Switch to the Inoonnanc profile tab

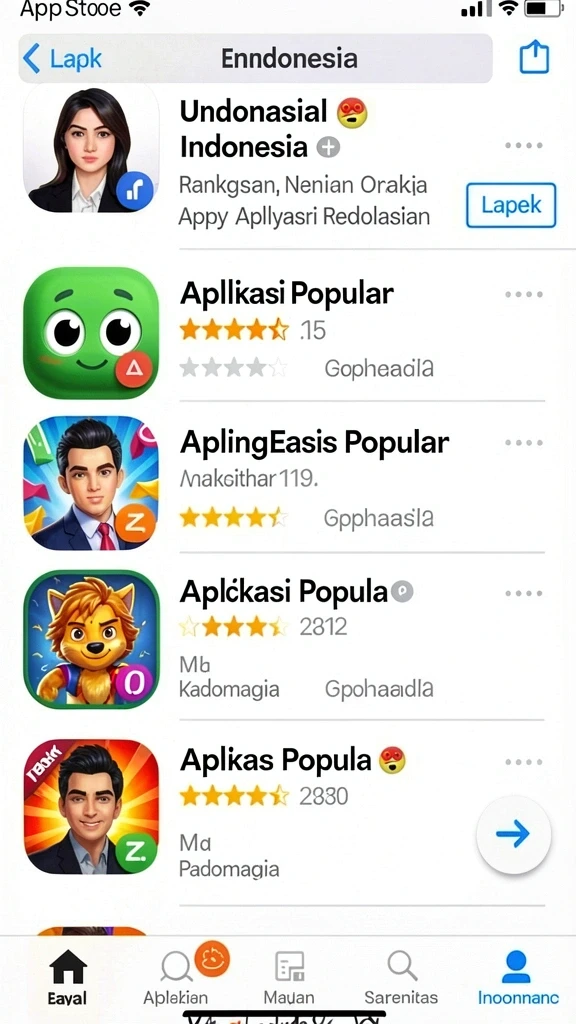[x=518, y=977]
